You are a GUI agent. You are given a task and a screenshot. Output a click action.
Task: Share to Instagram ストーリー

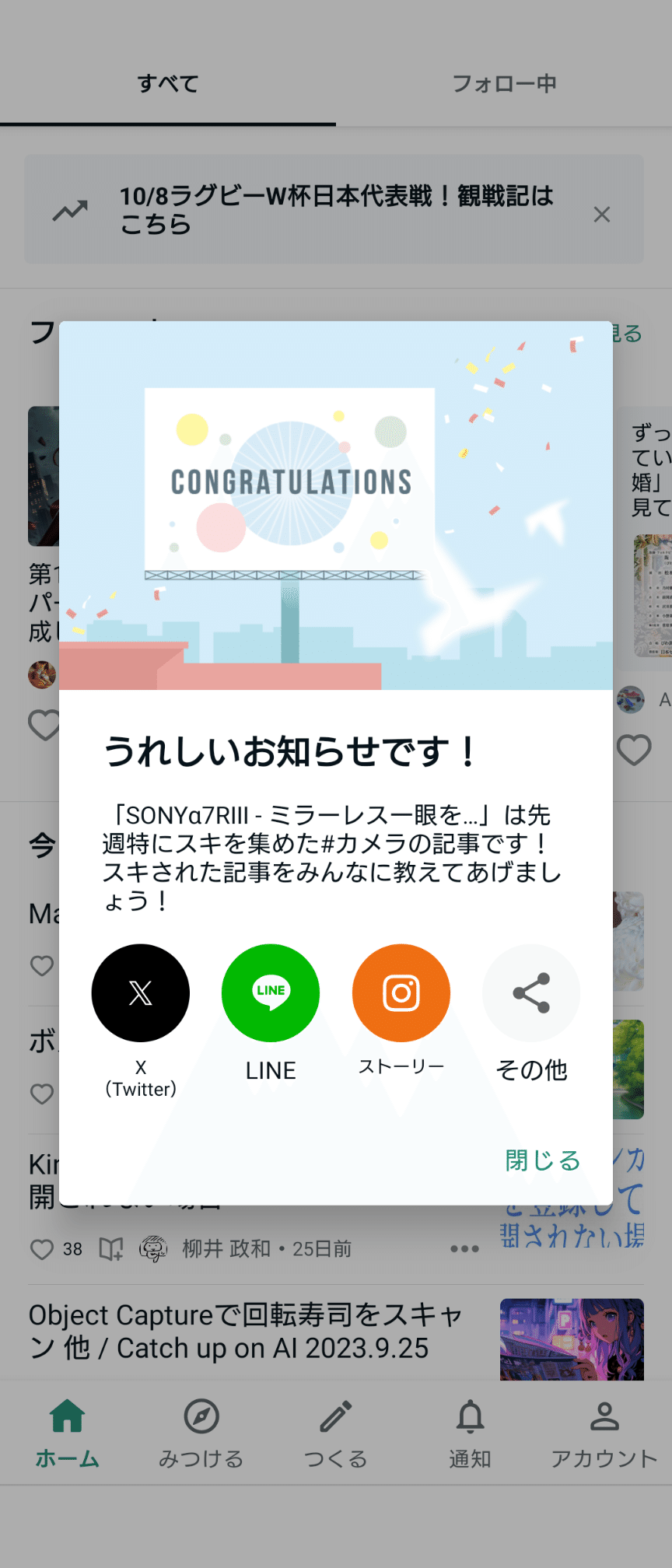point(401,993)
